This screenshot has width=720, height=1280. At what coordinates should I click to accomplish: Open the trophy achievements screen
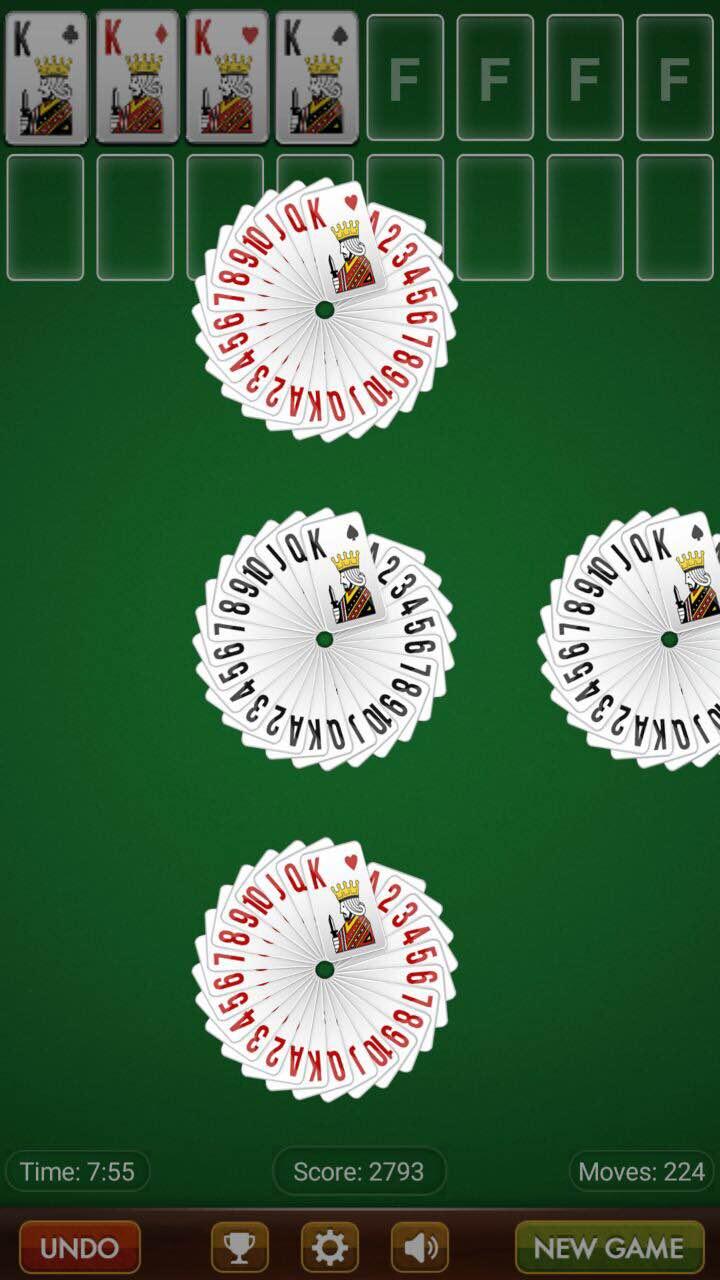pos(240,1247)
